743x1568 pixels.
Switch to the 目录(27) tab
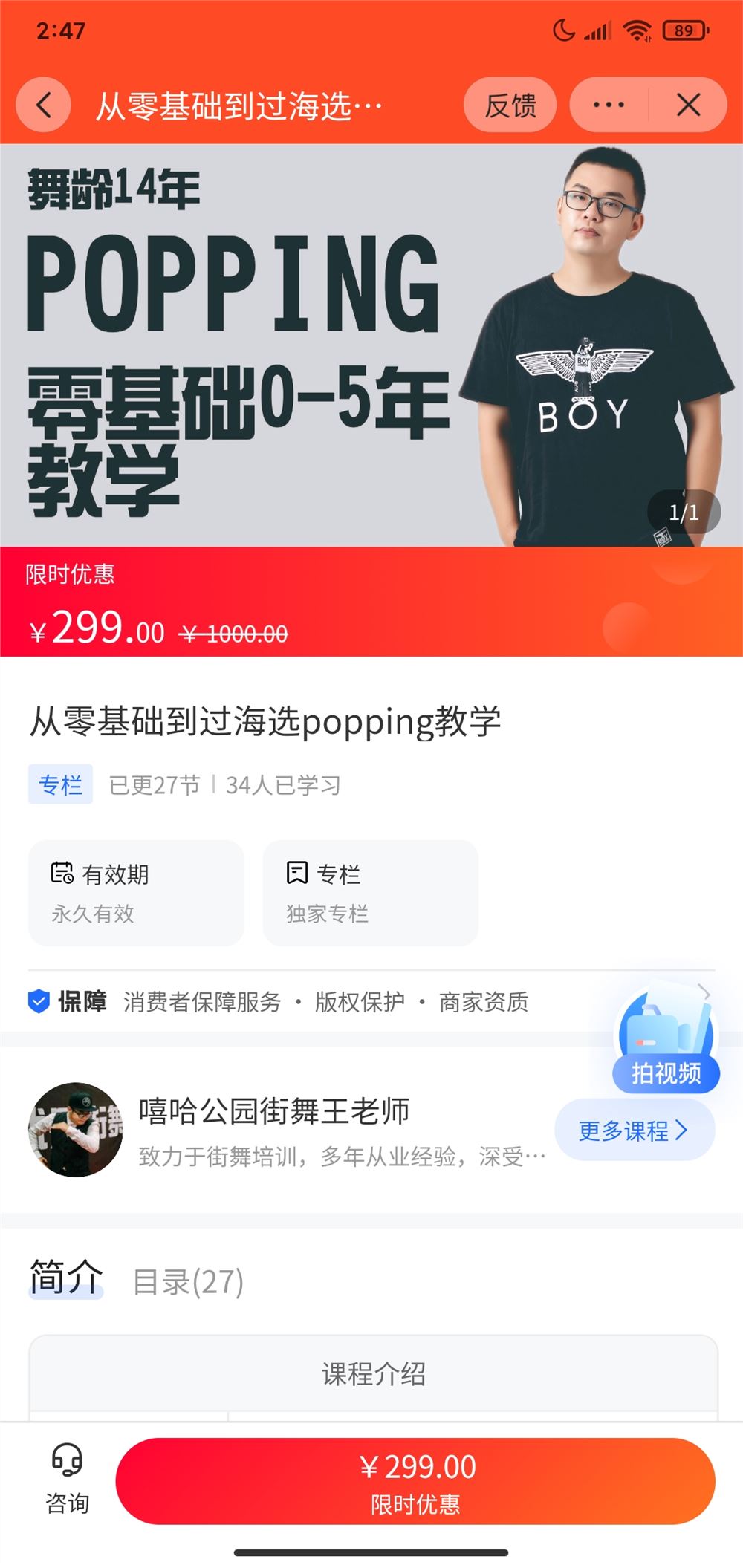click(188, 1281)
